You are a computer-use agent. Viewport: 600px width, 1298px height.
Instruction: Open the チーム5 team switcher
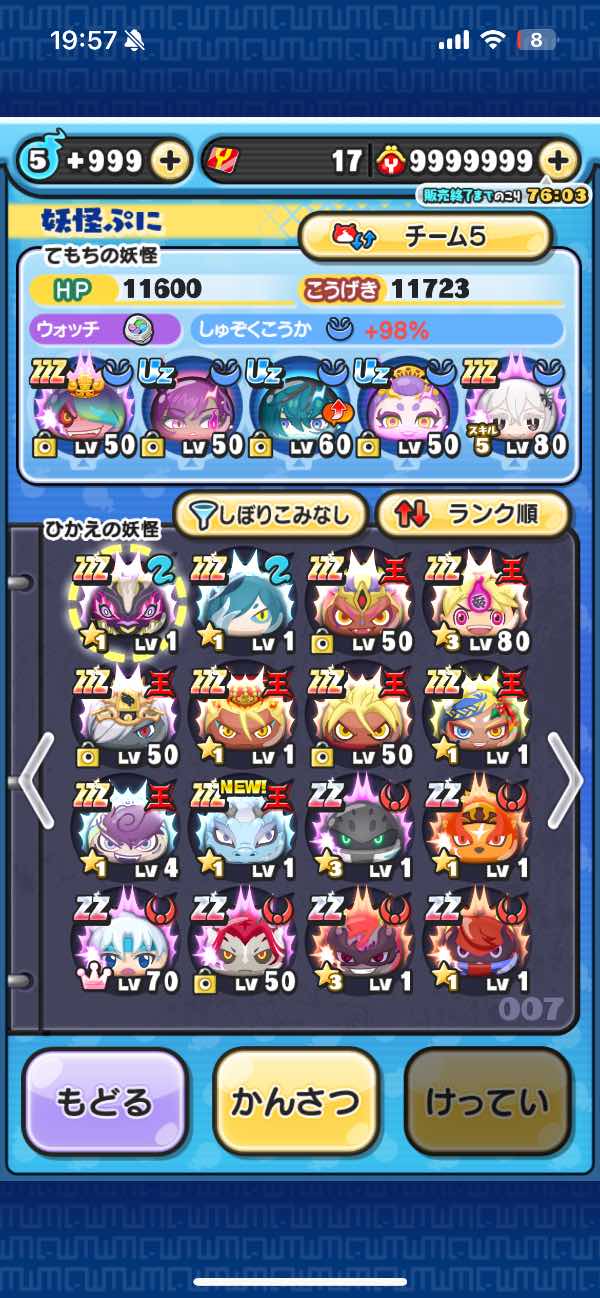point(426,237)
